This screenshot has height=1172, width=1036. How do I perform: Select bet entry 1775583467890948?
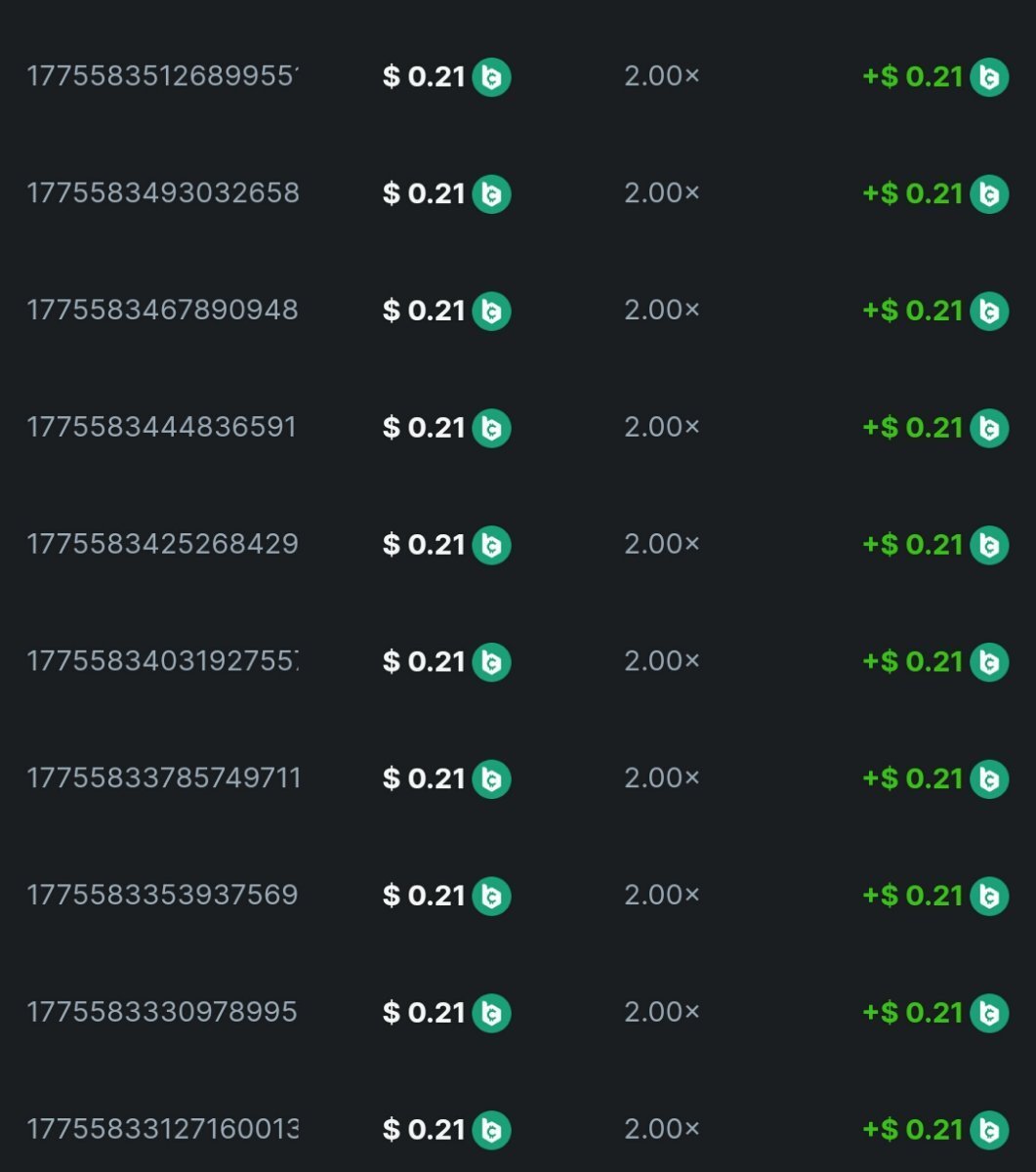pos(162,311)
